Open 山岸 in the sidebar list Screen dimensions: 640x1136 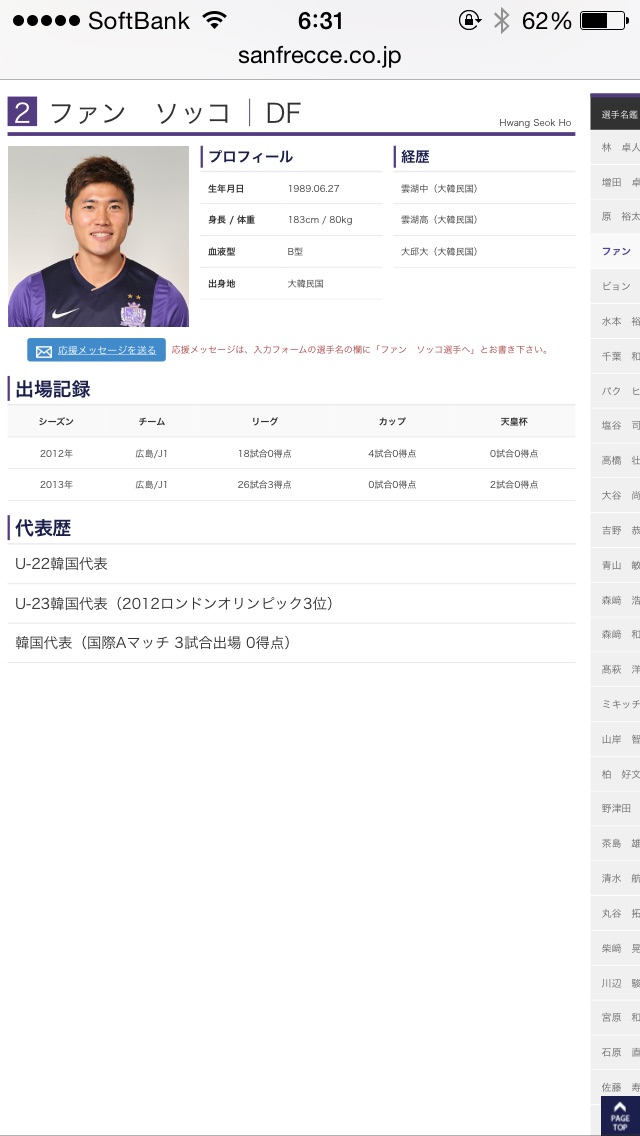tap(619, 739)
